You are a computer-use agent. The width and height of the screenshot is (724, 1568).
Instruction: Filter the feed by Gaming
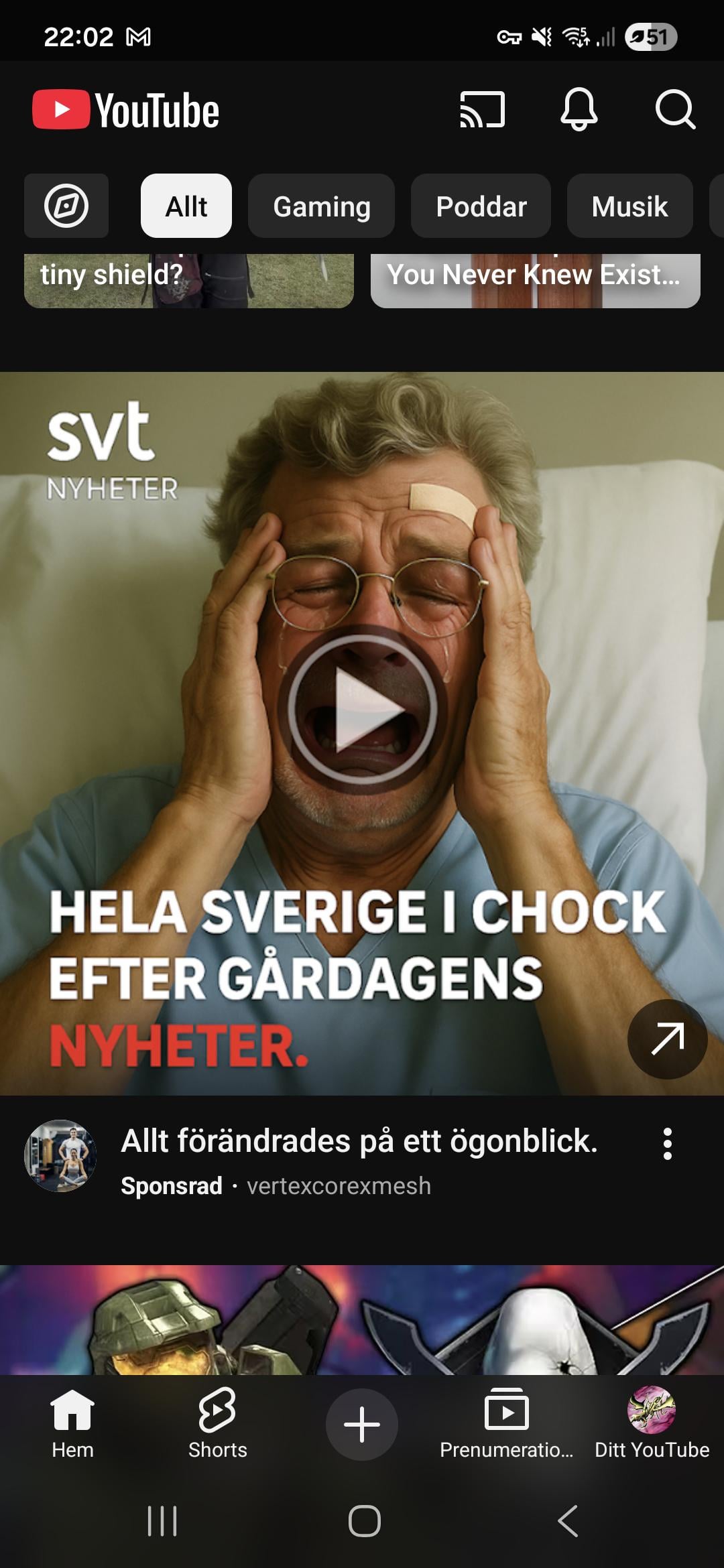click(x=321, y=206)
